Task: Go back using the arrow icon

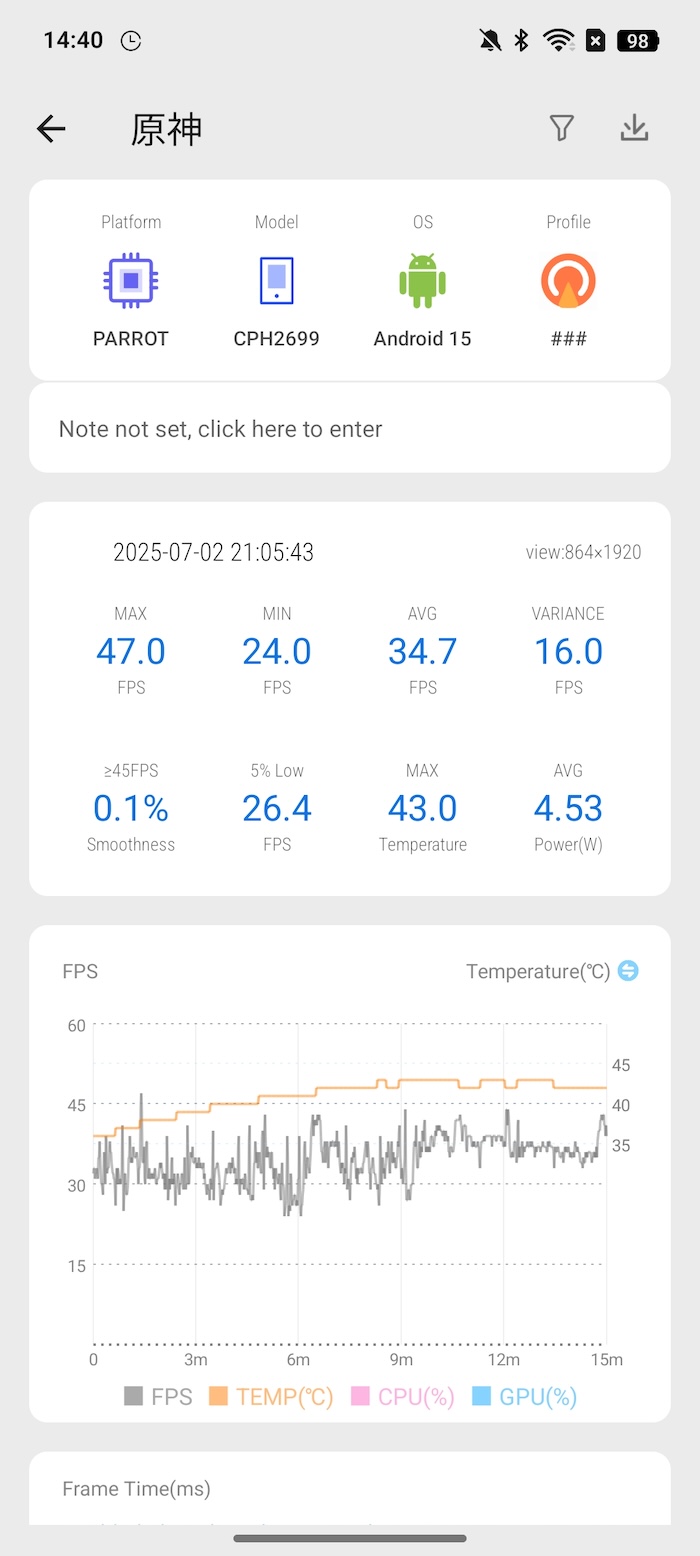Action: 51,128
